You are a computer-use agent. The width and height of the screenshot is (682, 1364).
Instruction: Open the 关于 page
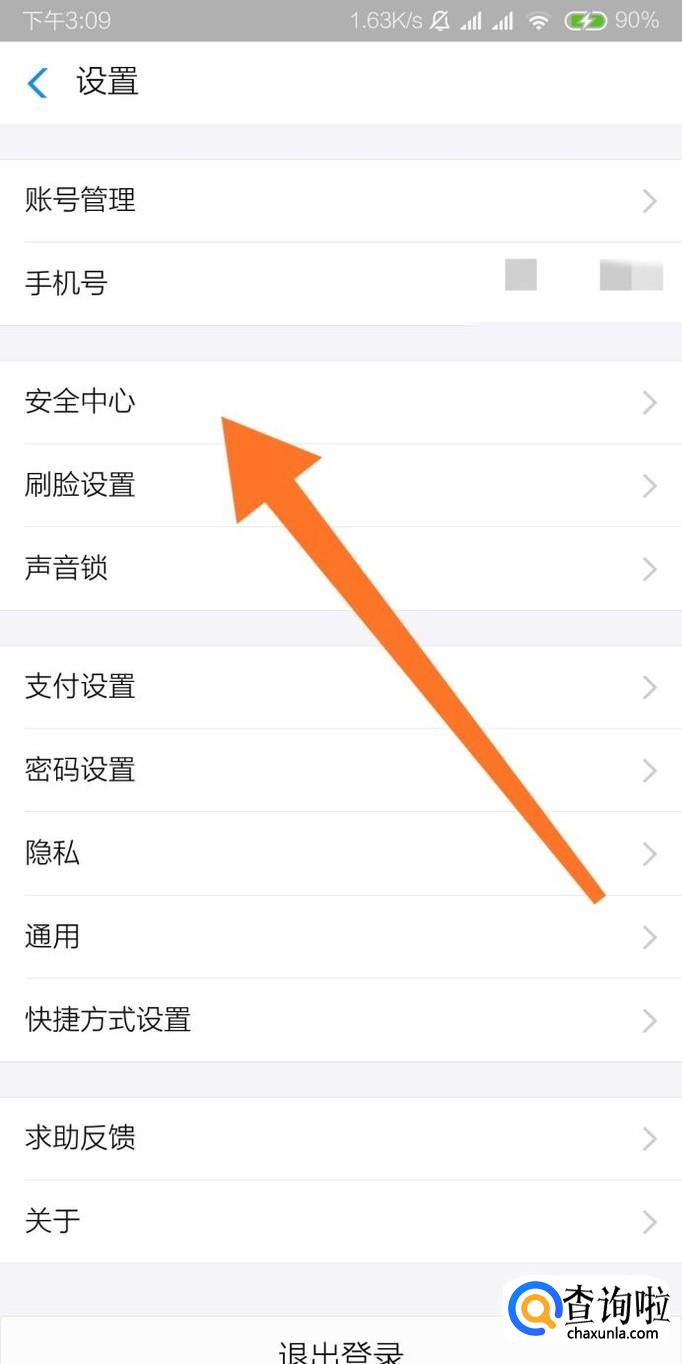[341, 1222]
